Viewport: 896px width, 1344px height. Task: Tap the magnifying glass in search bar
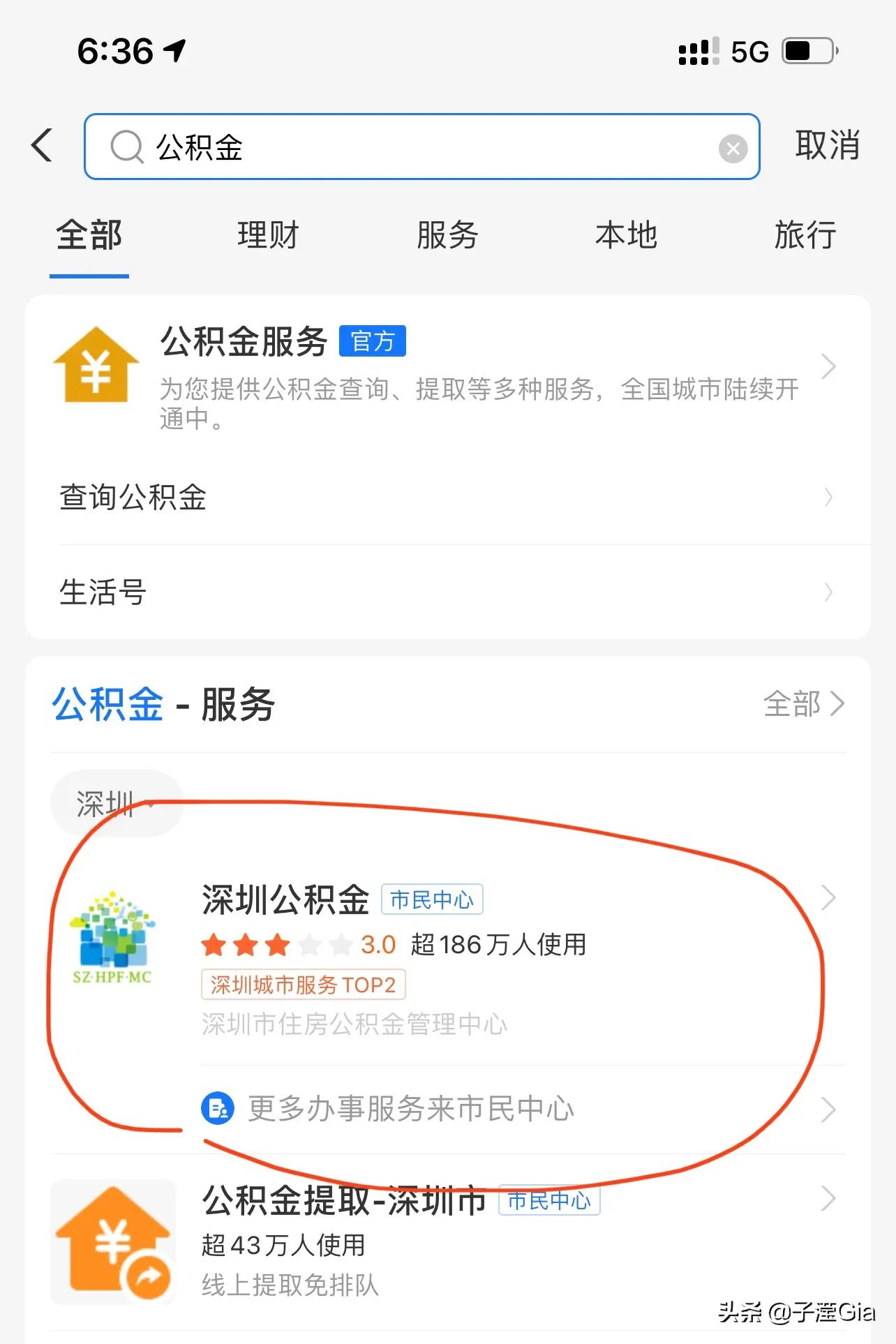click(x=126, y=147)
